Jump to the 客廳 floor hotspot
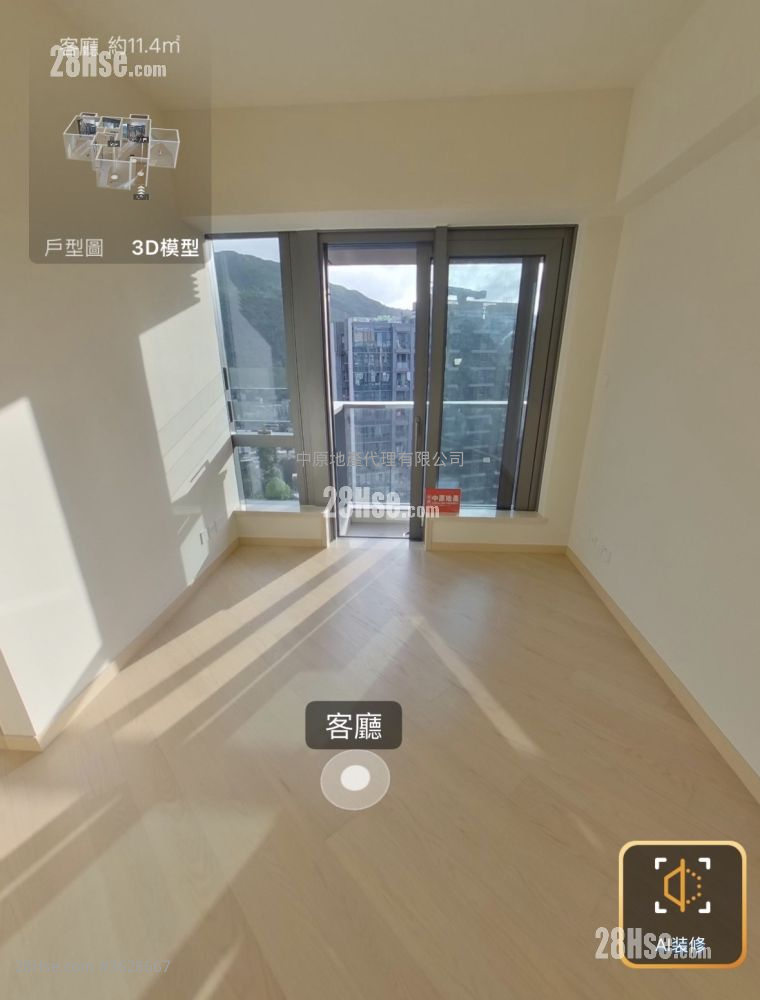Image resolution: width=760 pixels, height=1000 pixels. point(354,779)
